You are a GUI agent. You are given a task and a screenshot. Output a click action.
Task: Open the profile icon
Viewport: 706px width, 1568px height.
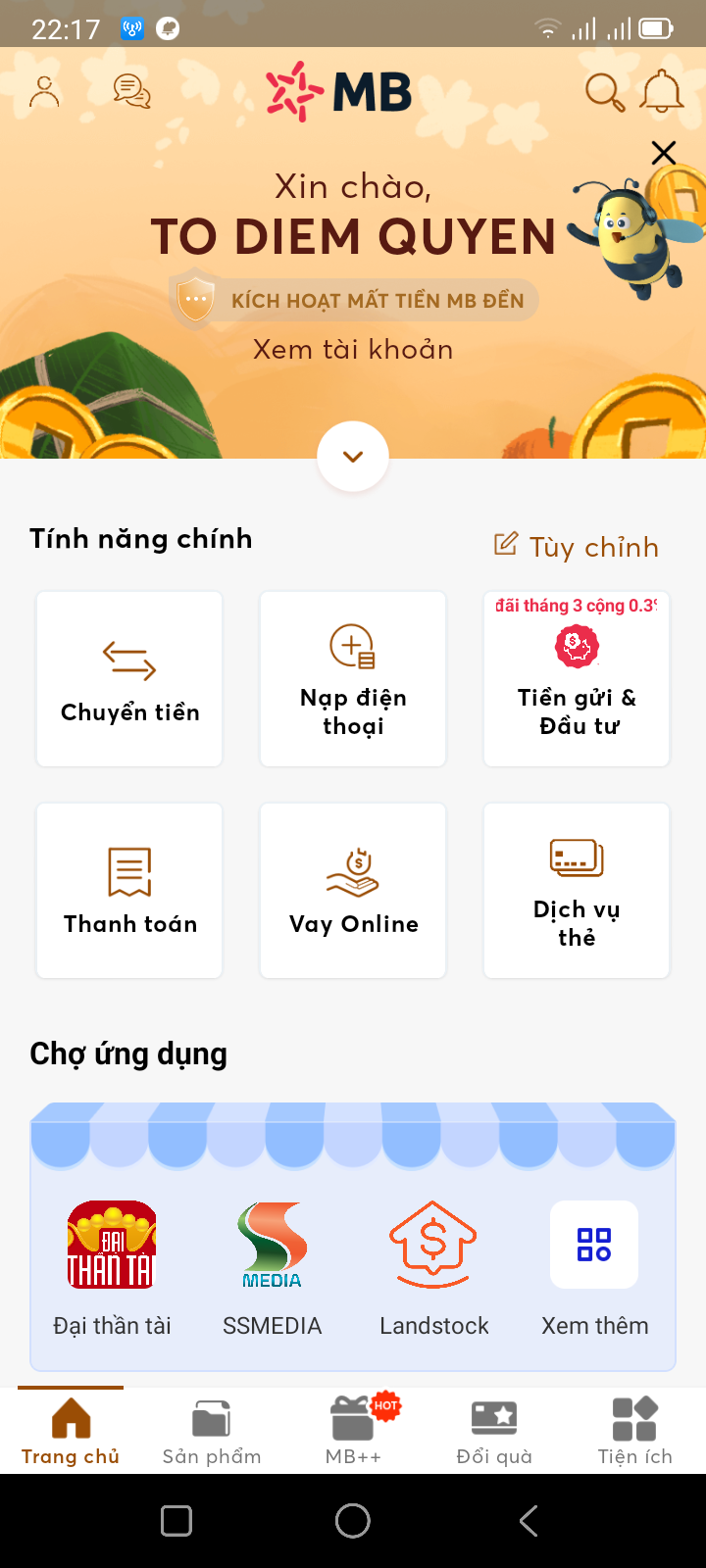click(x=44, y=92)
